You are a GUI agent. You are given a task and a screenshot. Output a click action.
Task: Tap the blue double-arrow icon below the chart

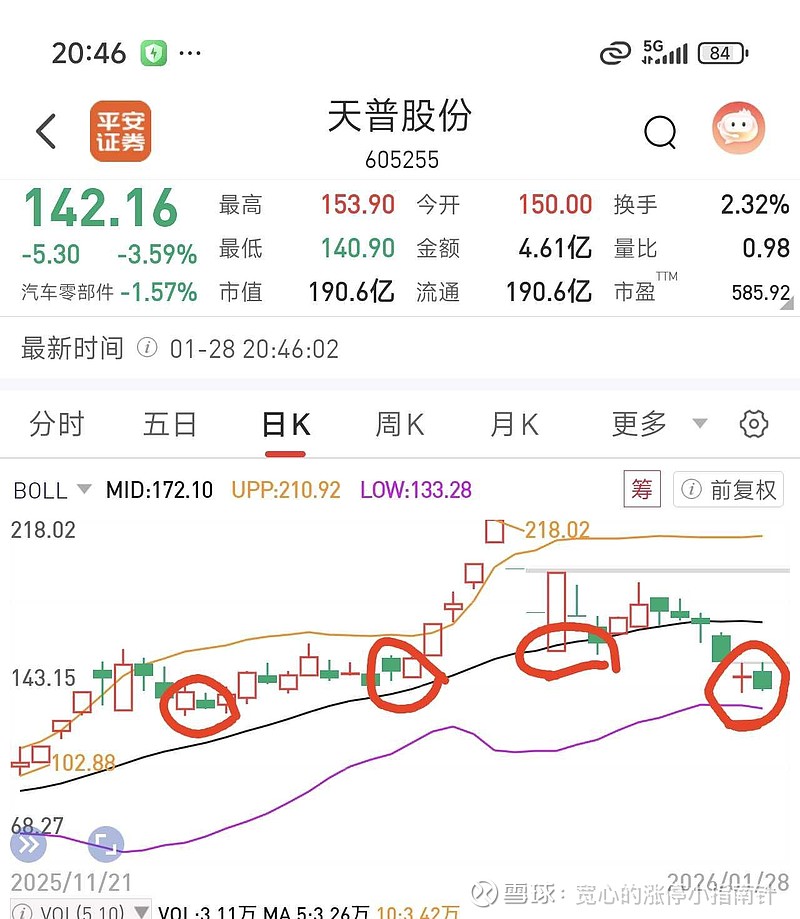click(x=28, y=845)
